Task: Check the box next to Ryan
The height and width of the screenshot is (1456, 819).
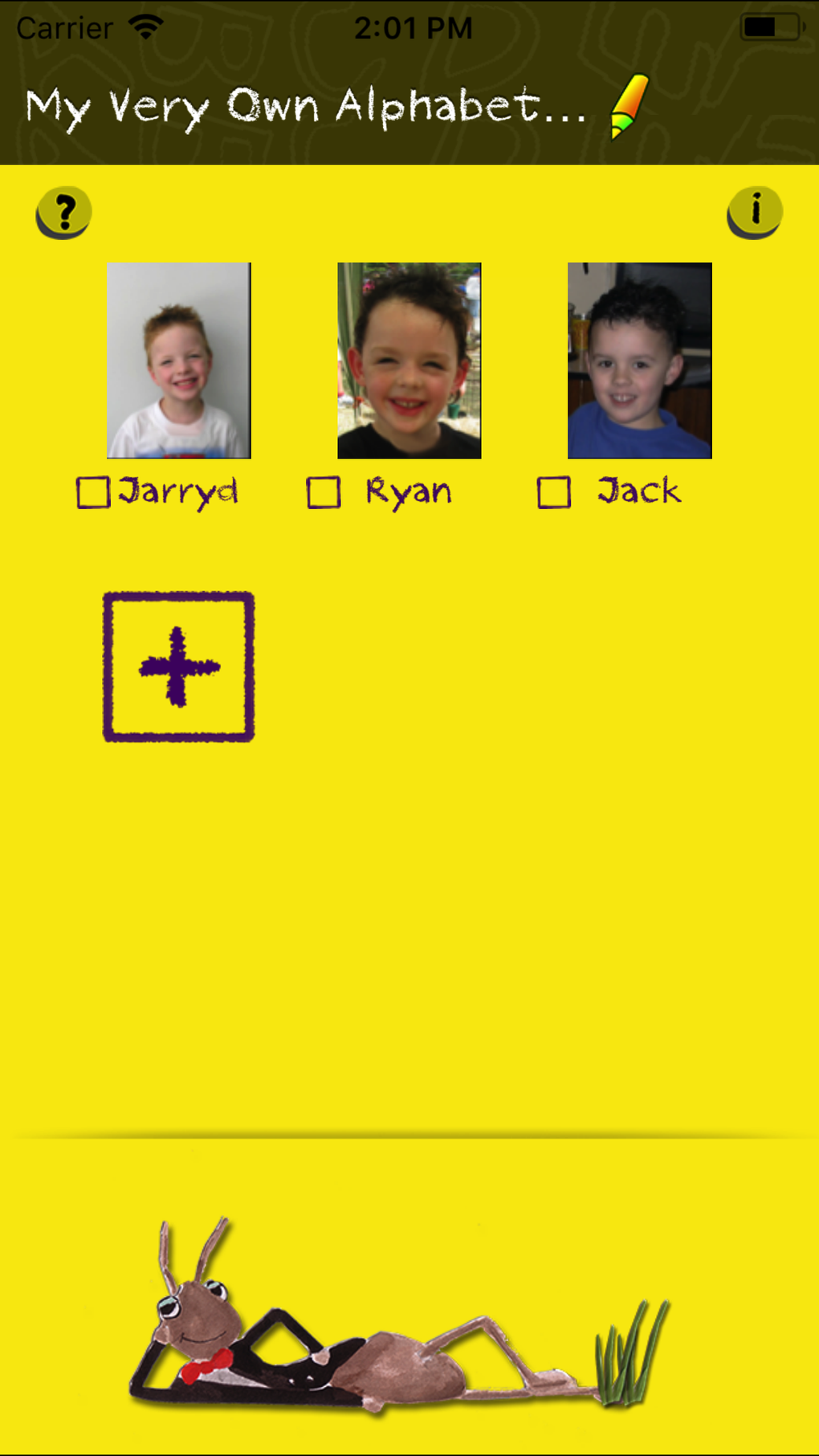Action: click(324, 492)
